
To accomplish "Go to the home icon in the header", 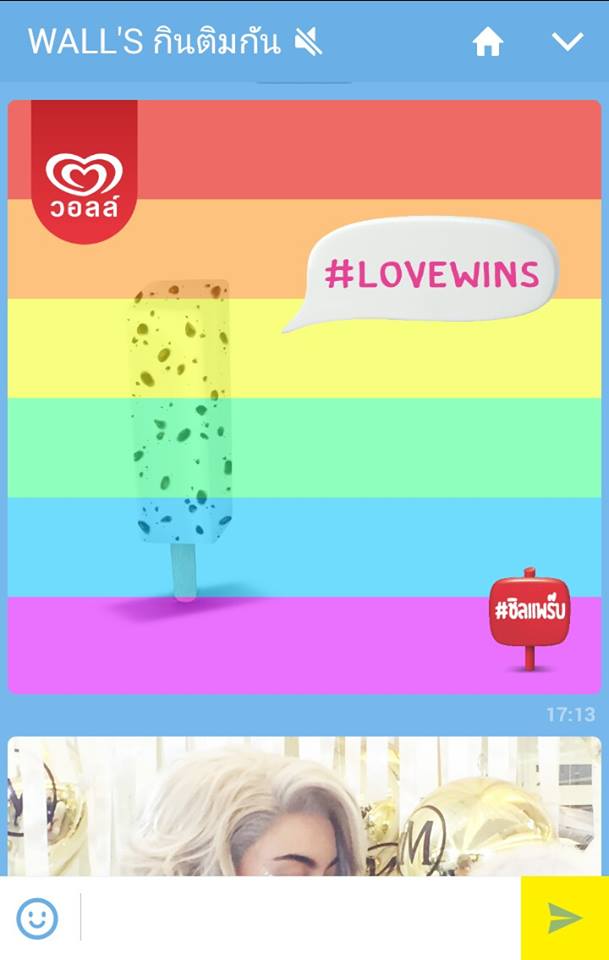I will 487,42.
